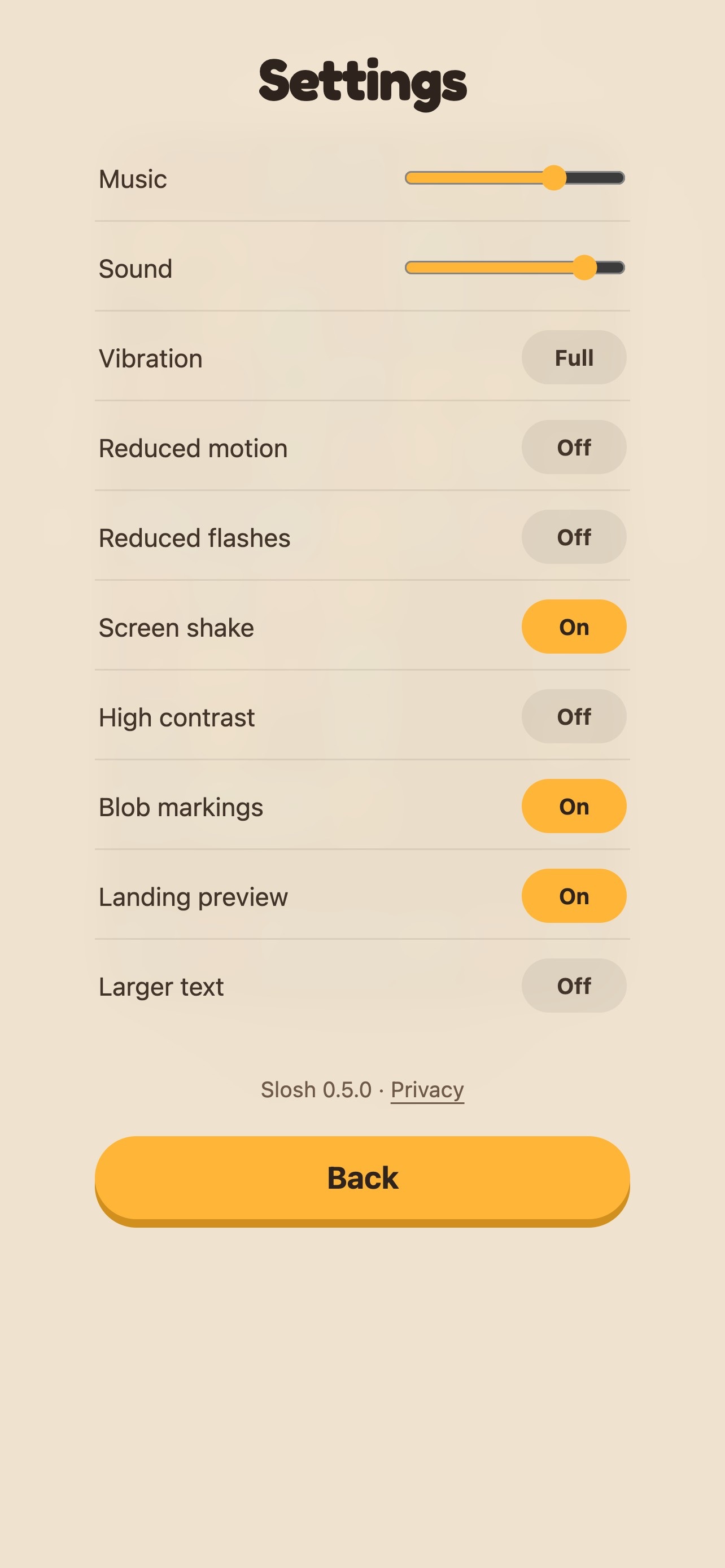Screen dimensions: 725x1568
Task: Enable Larger text
Action: click(x=574, y=986)
